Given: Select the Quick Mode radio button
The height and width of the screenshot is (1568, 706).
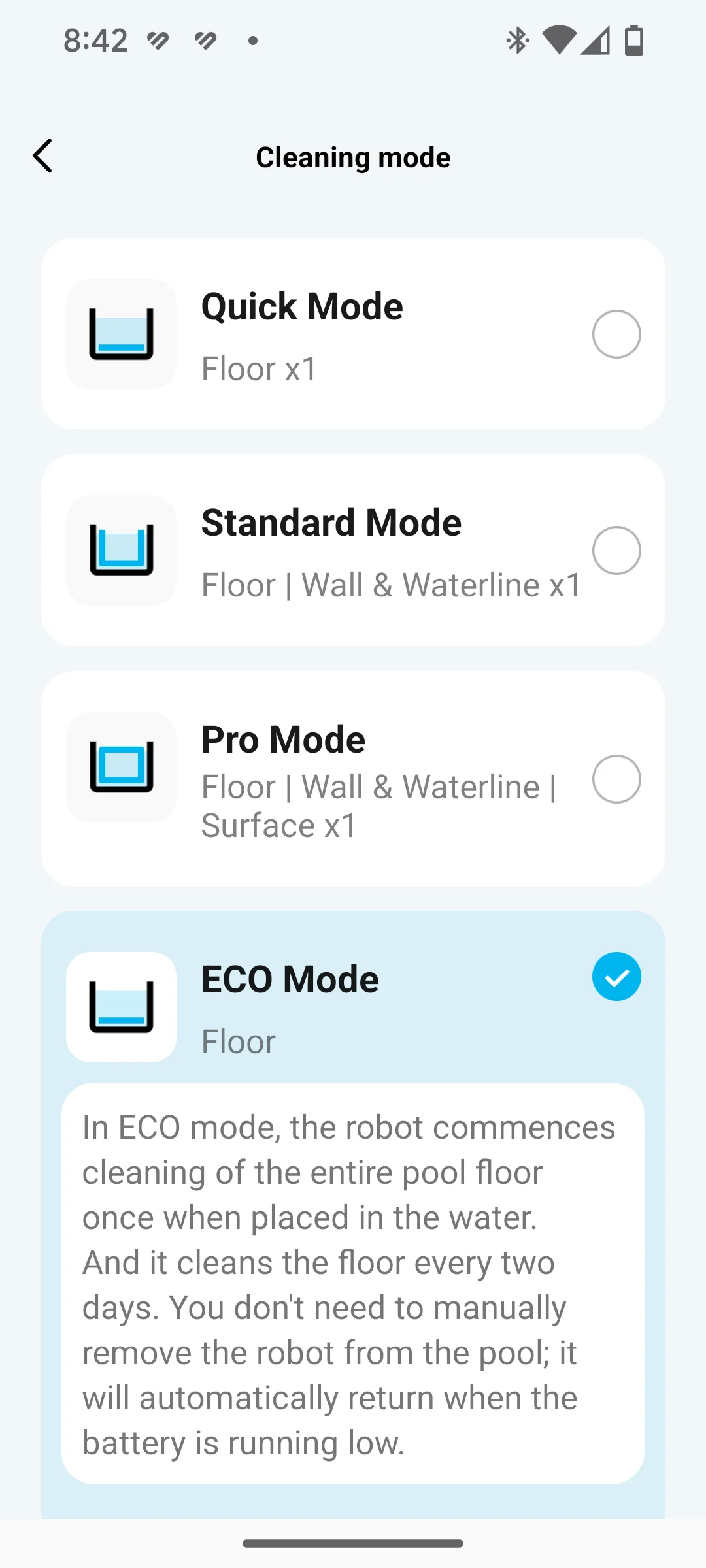Looking at the screenshot, I should click(x=616, y=334).
